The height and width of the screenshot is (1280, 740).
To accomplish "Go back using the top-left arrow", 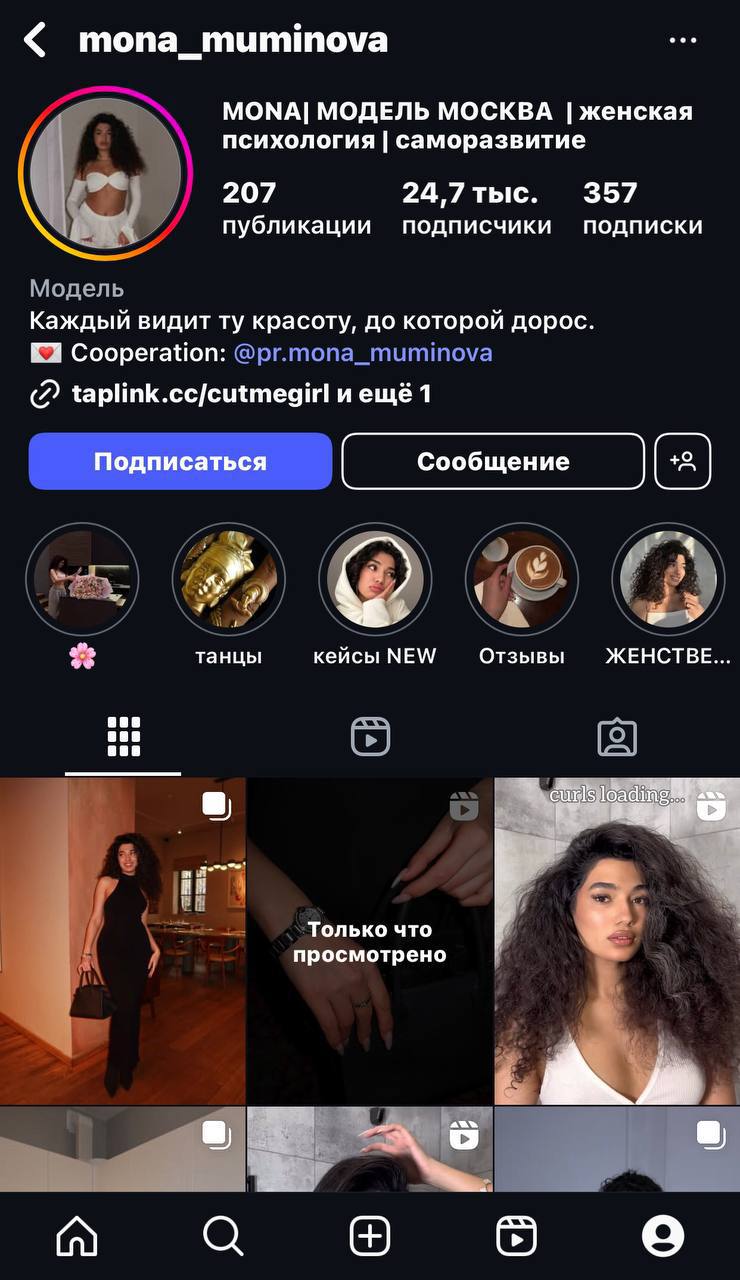I will coord(35,41).
